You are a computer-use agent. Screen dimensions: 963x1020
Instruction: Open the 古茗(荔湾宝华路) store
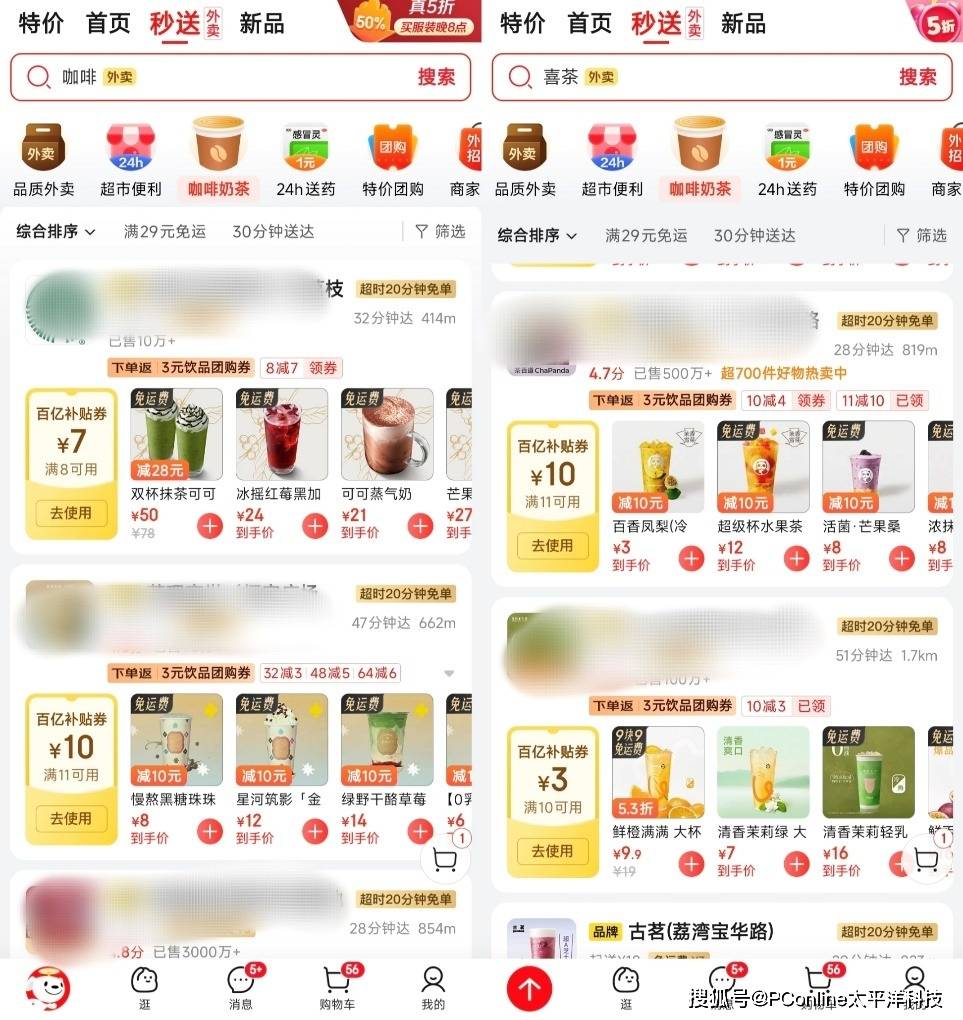click(700, 932)
